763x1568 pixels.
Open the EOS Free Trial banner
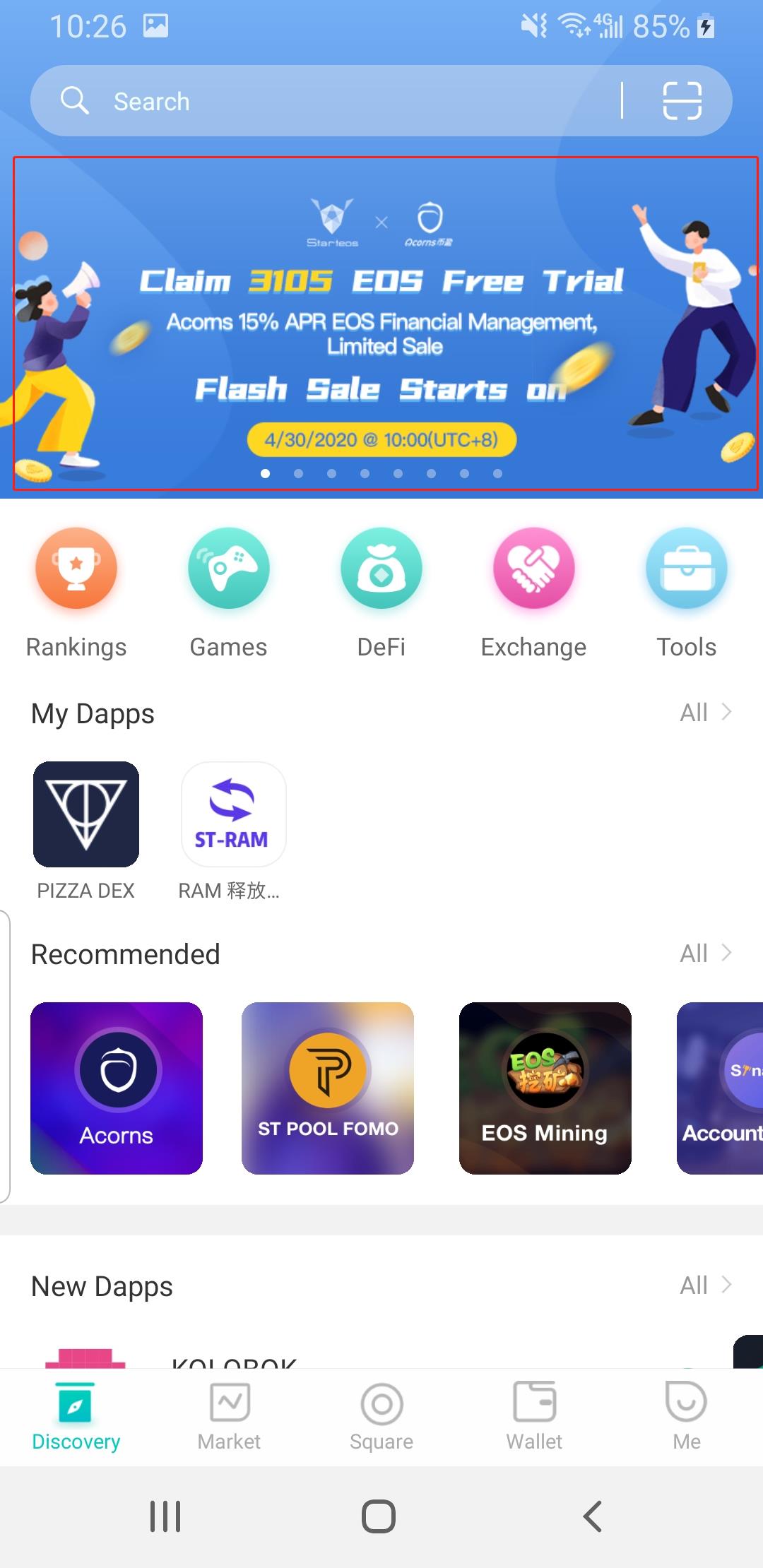(x=386, y=323)
